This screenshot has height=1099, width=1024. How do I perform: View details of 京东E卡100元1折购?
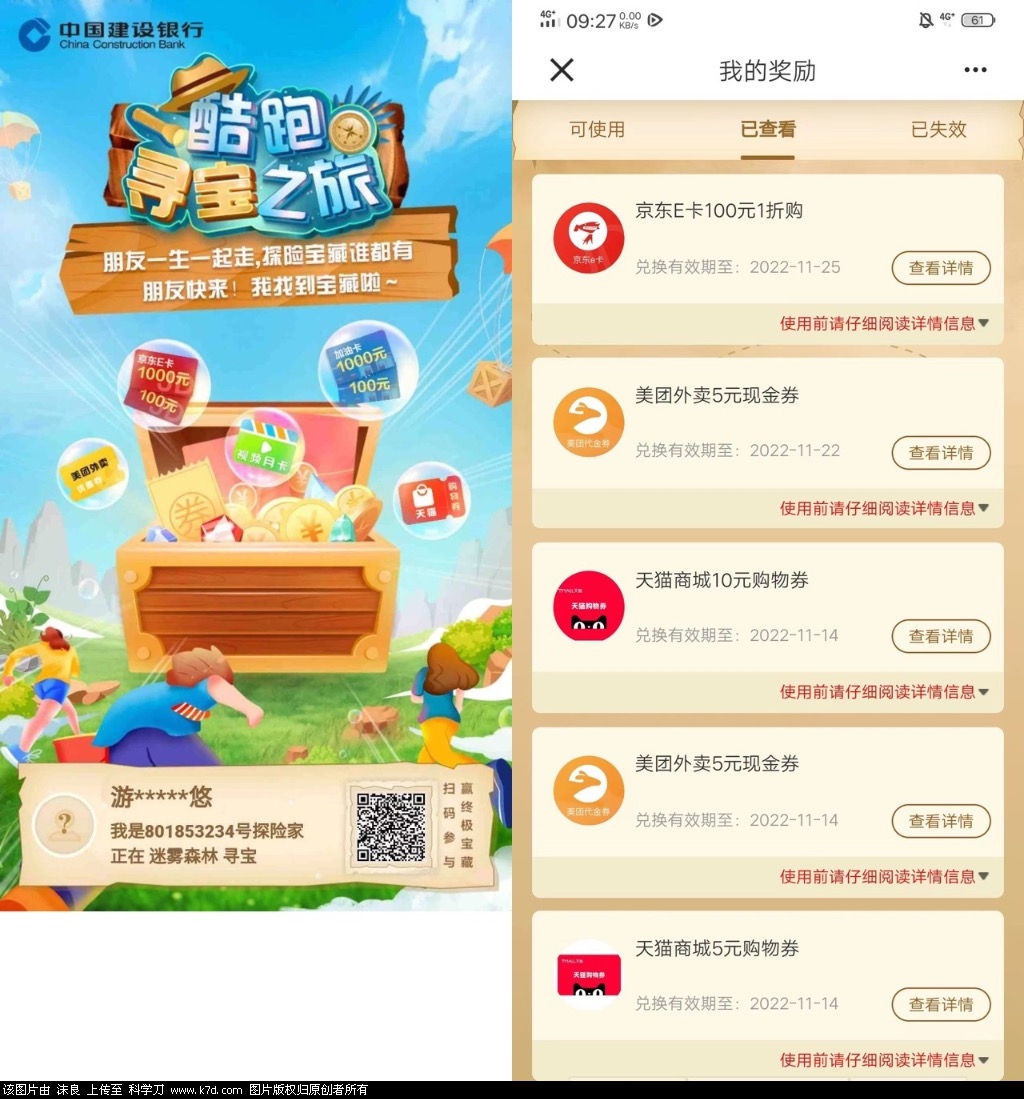coord(940,268)
